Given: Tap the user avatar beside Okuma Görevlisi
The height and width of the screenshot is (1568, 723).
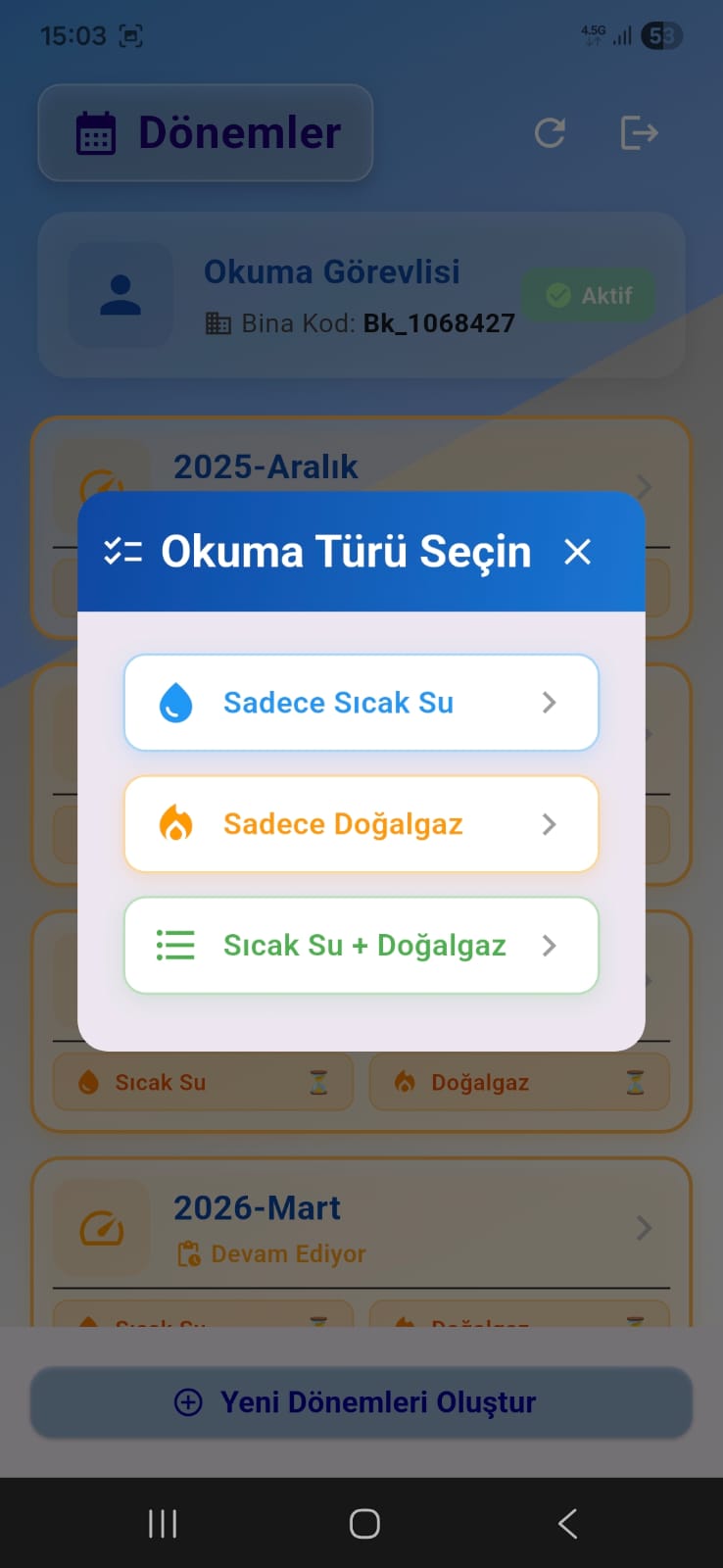Looking at the screenshot, I should click(120, 295).
